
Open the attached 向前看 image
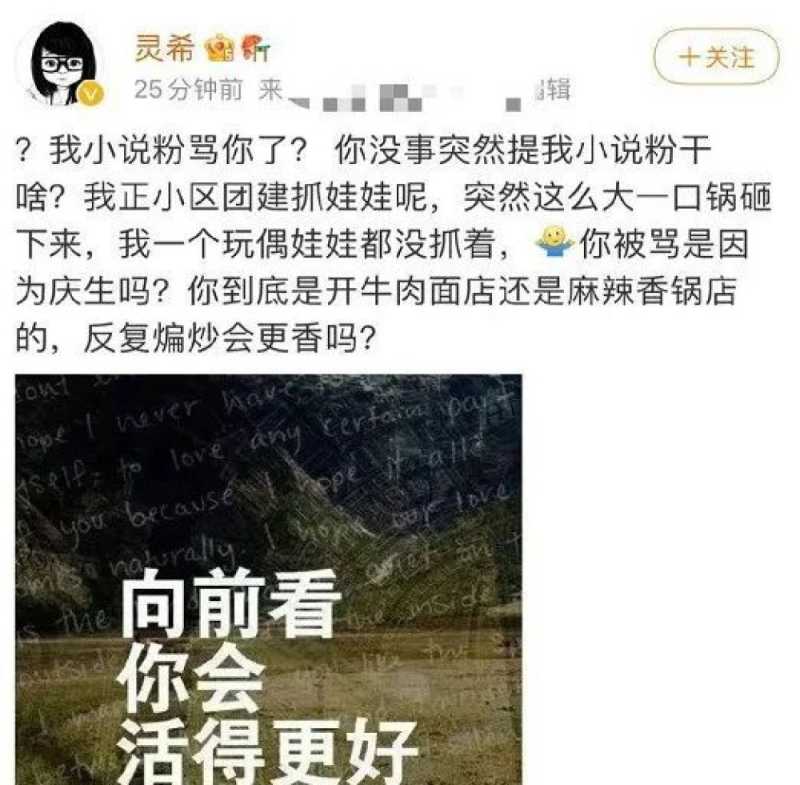click(x=268, y=580)
